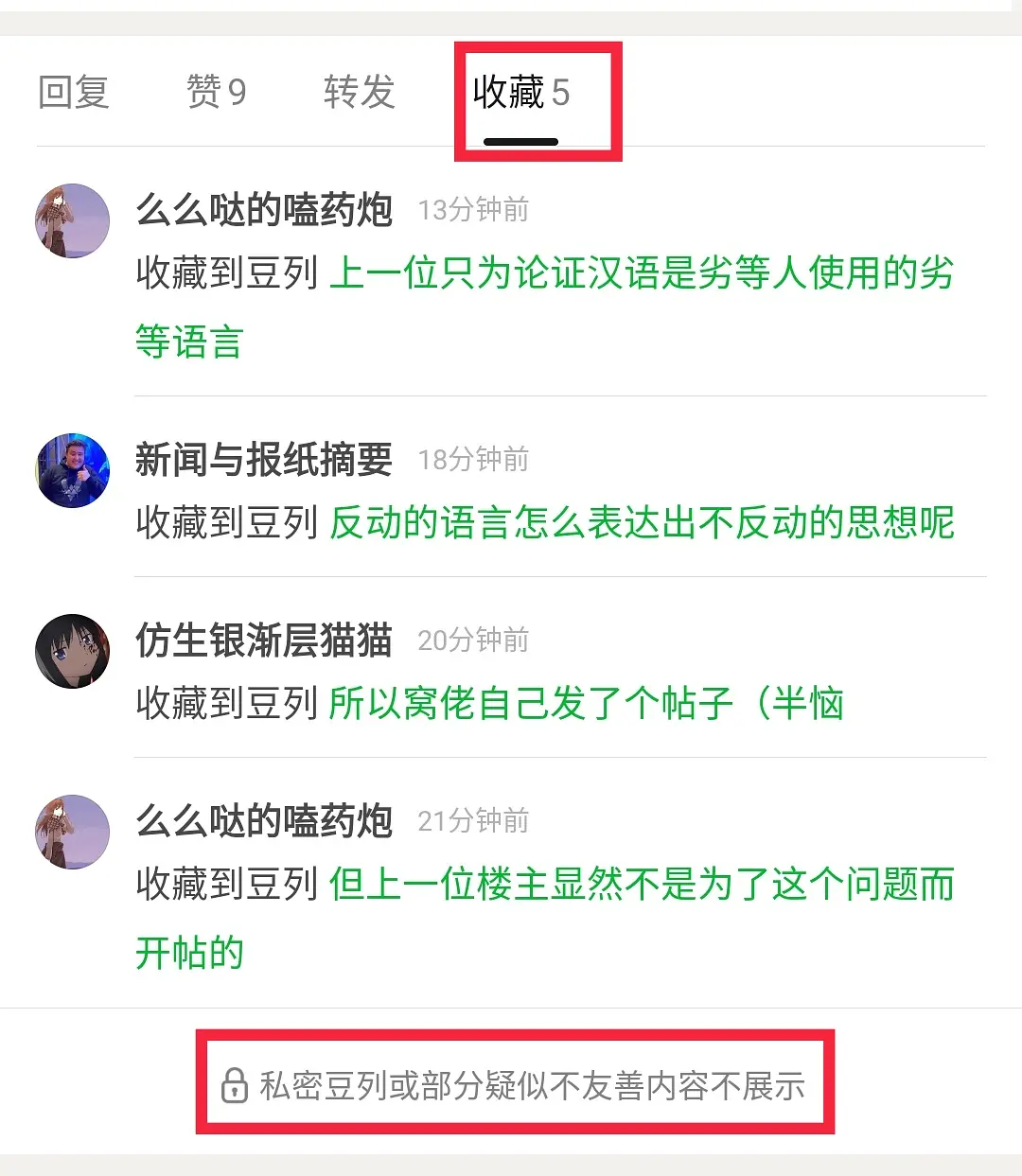Tap avatar of 么么哒的嗑药炮 from 13分钟前
Viewport: 1022px width, 1176px height.
click(73, 220)
